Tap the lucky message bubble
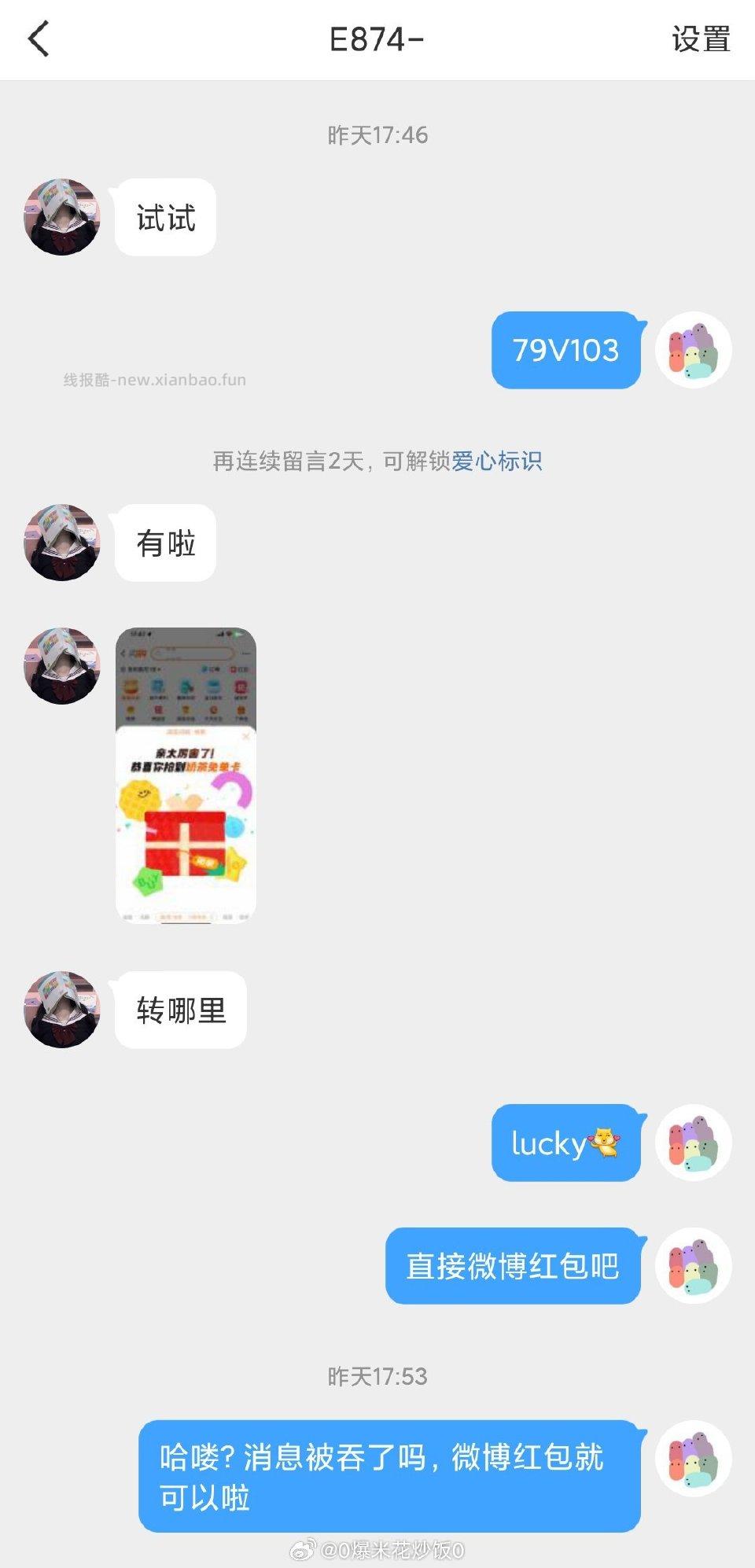 (565, 1144)
